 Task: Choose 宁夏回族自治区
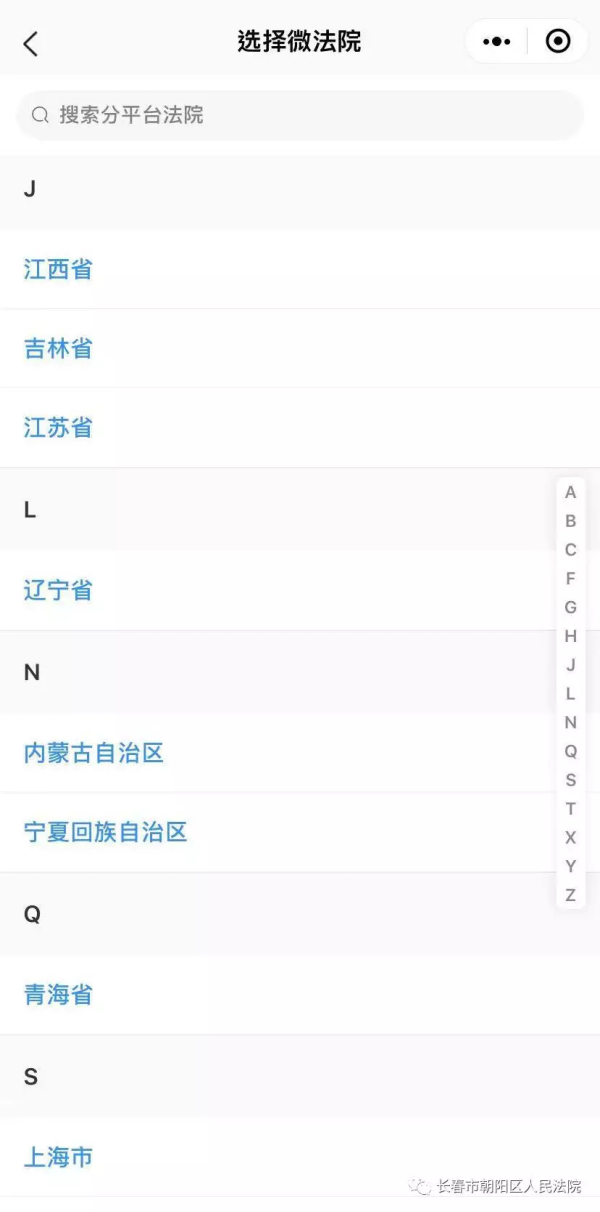pos(106,832)
